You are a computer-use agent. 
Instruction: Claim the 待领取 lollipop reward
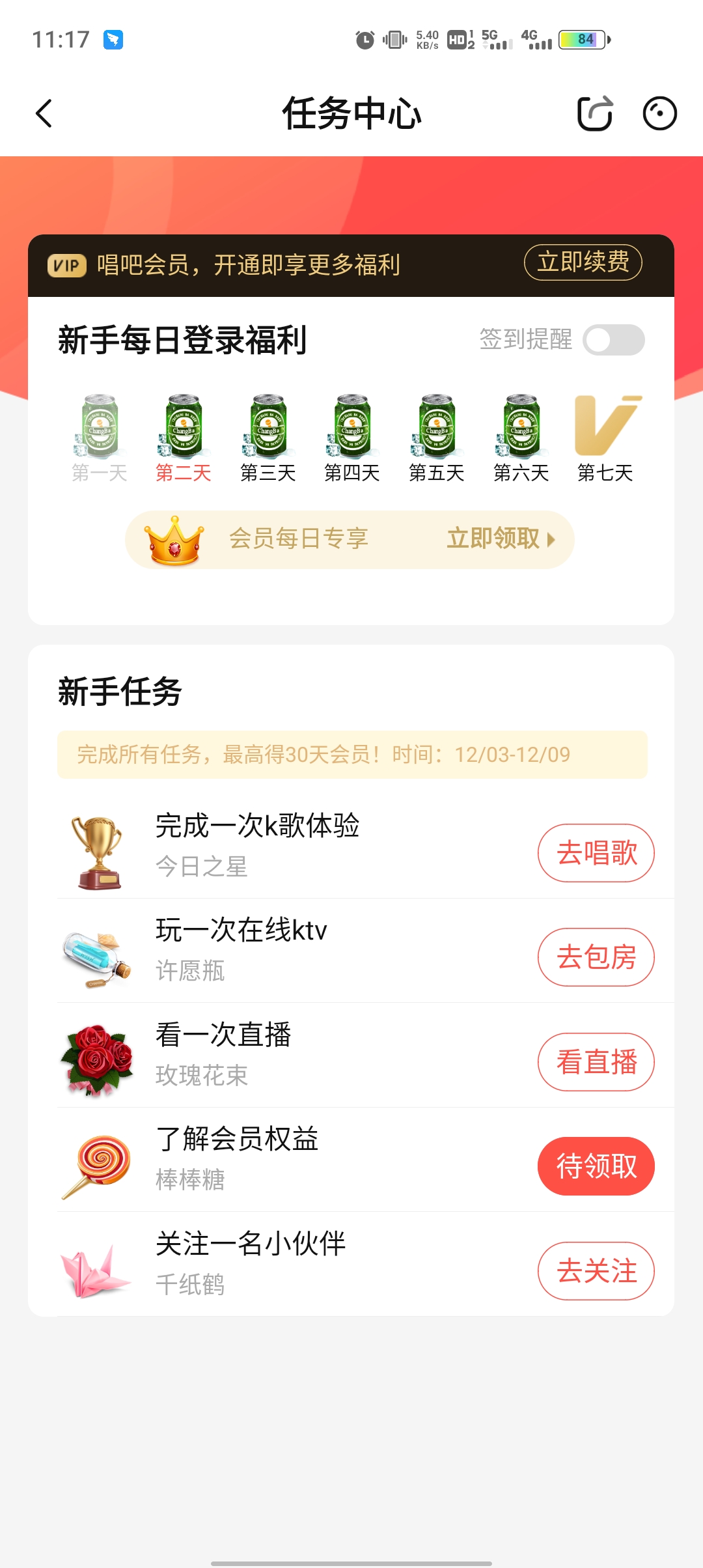[596, 1166]
